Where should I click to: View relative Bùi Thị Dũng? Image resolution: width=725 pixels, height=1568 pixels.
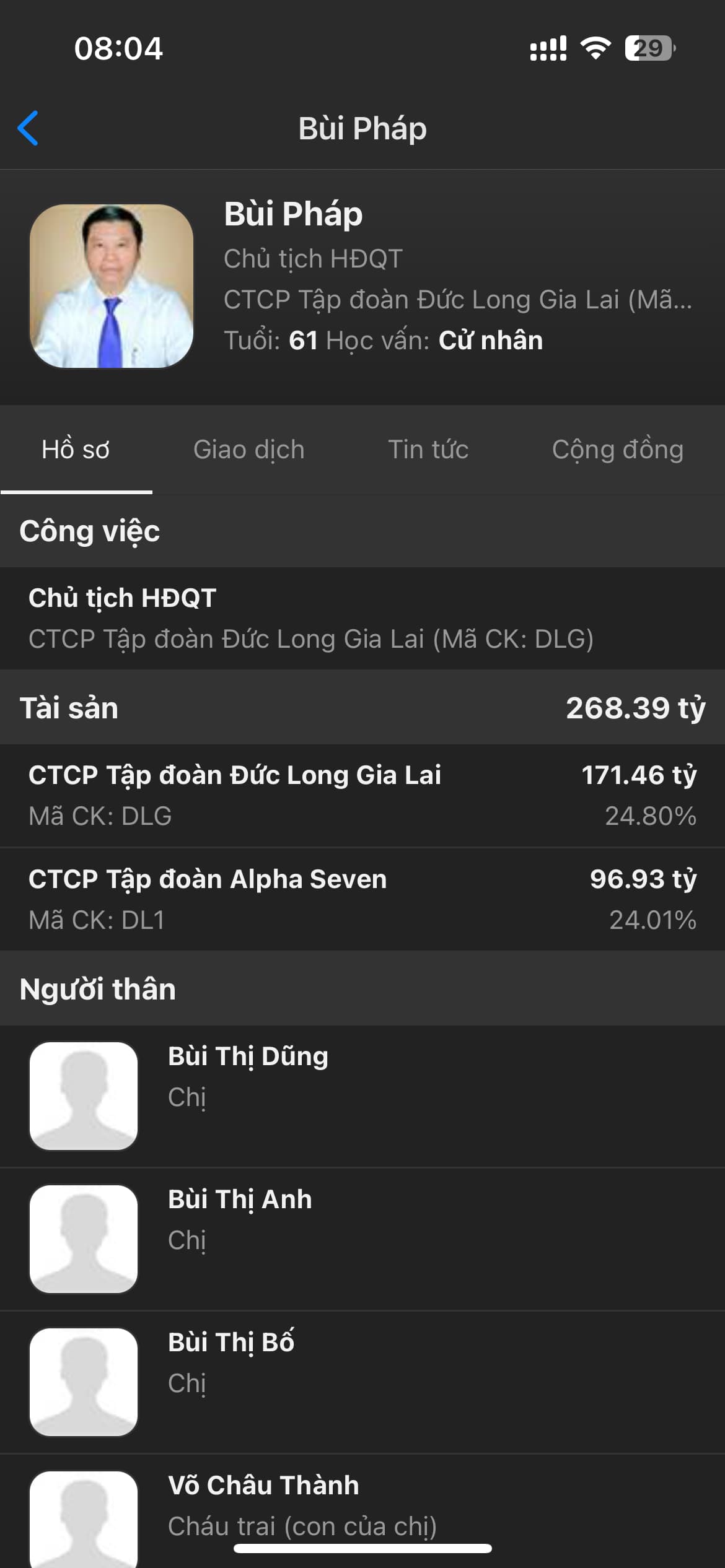coord(362,1096)
